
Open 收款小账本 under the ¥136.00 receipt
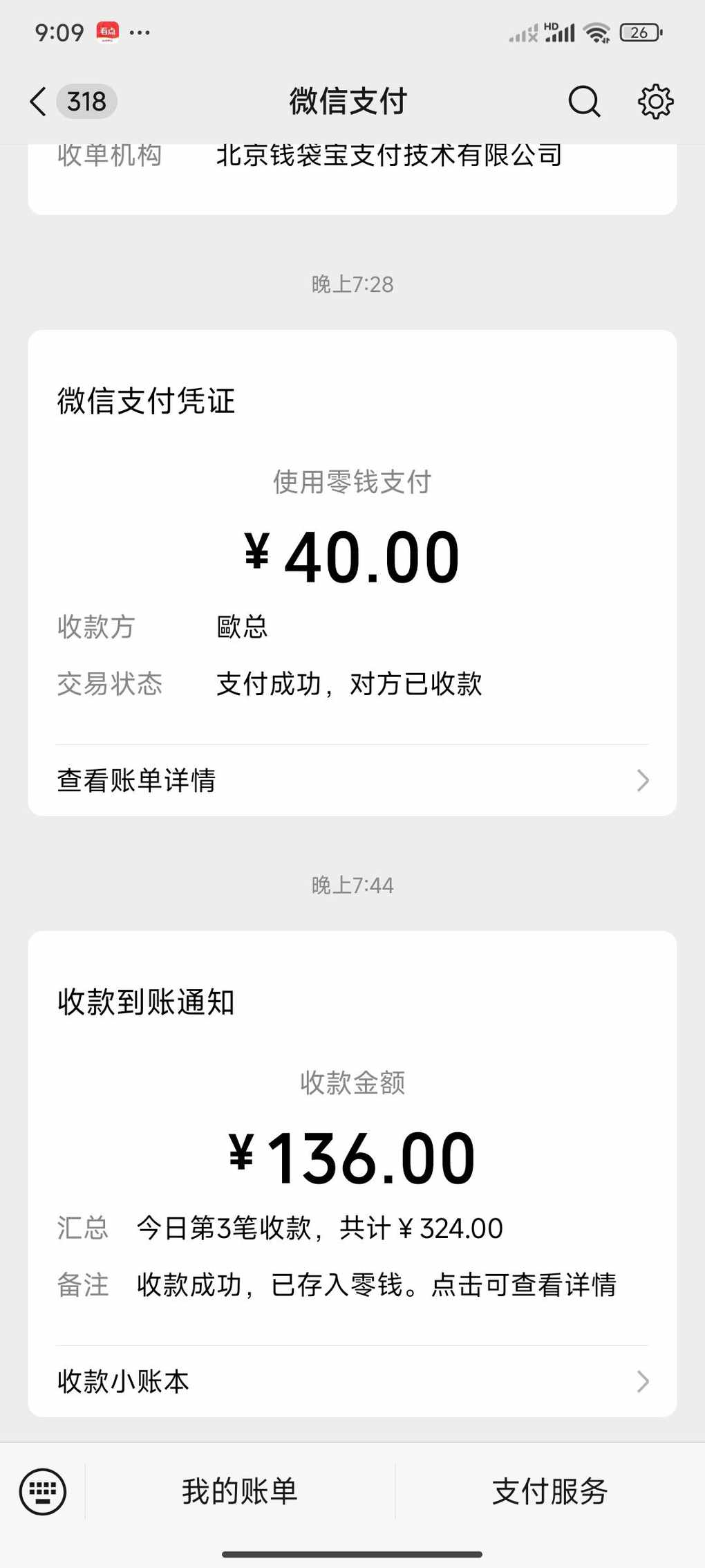click(352, 1381)
